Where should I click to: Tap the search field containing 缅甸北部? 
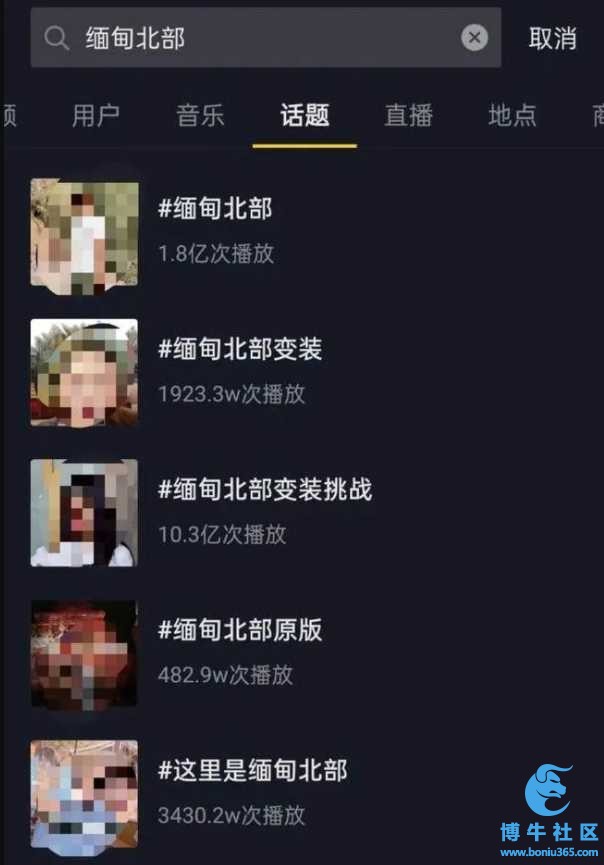tap(250, 38)
